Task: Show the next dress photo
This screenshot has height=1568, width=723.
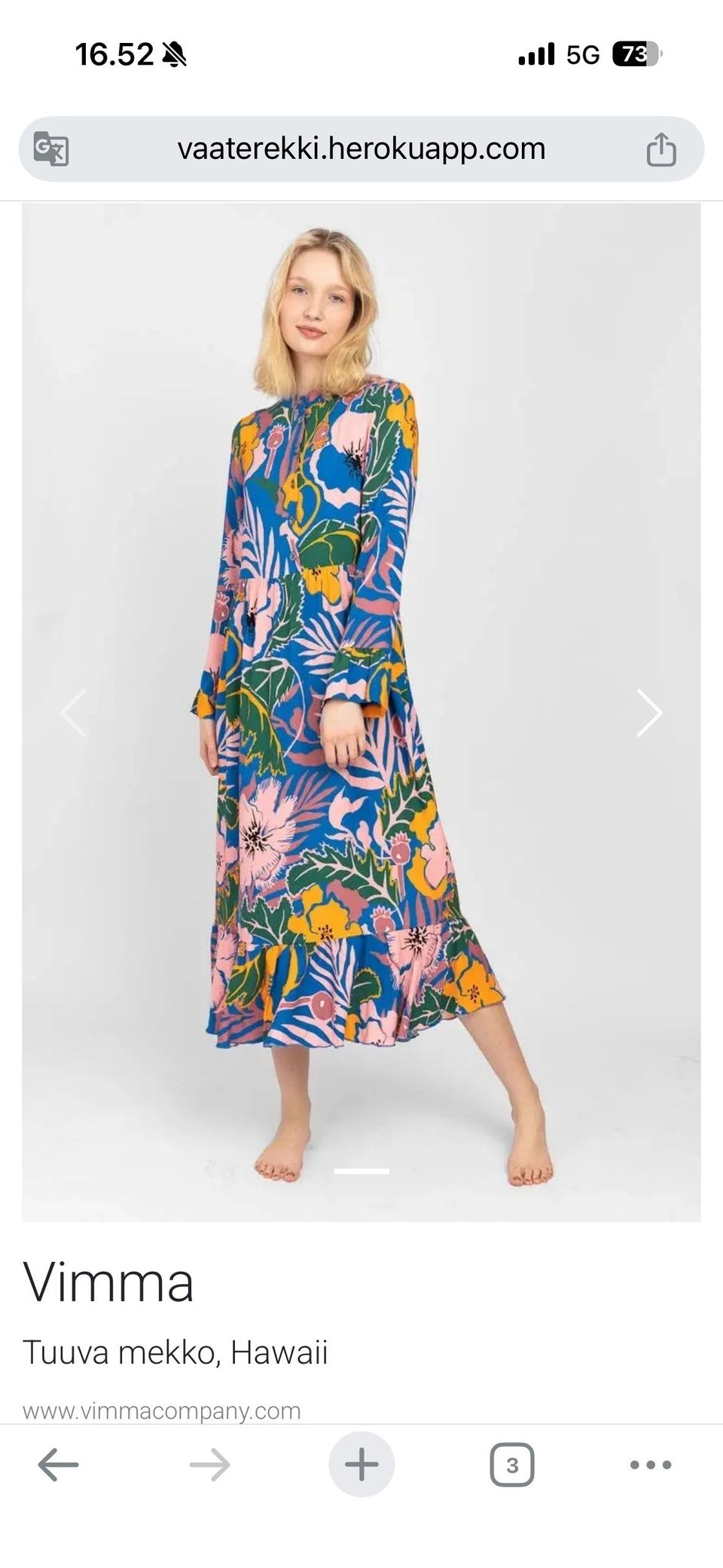Action: (x=649, y=712)
